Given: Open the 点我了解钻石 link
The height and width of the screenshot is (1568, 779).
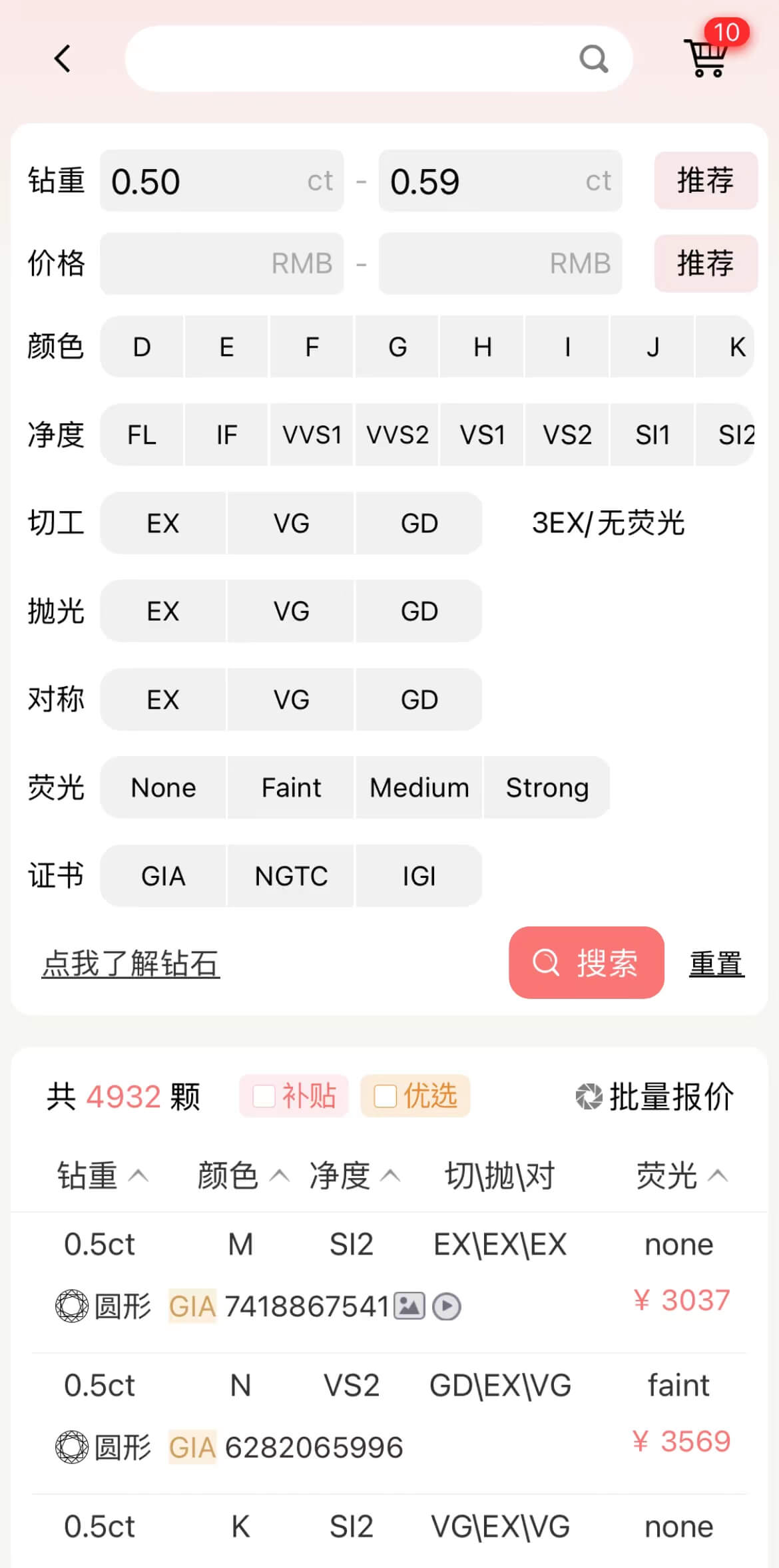Looking at the screenshot, I should point(130,964).
